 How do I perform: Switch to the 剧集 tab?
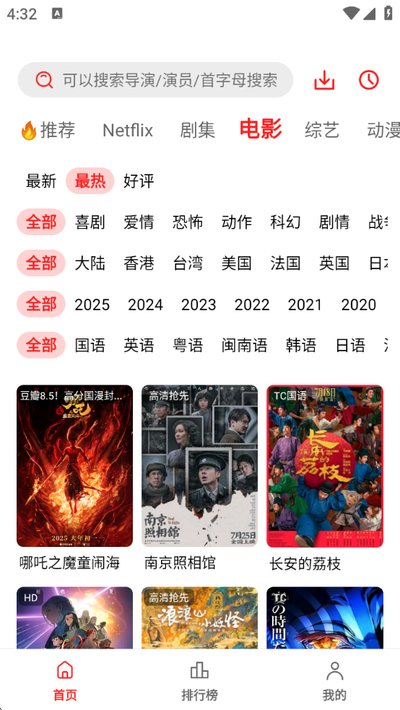point(198,130)
